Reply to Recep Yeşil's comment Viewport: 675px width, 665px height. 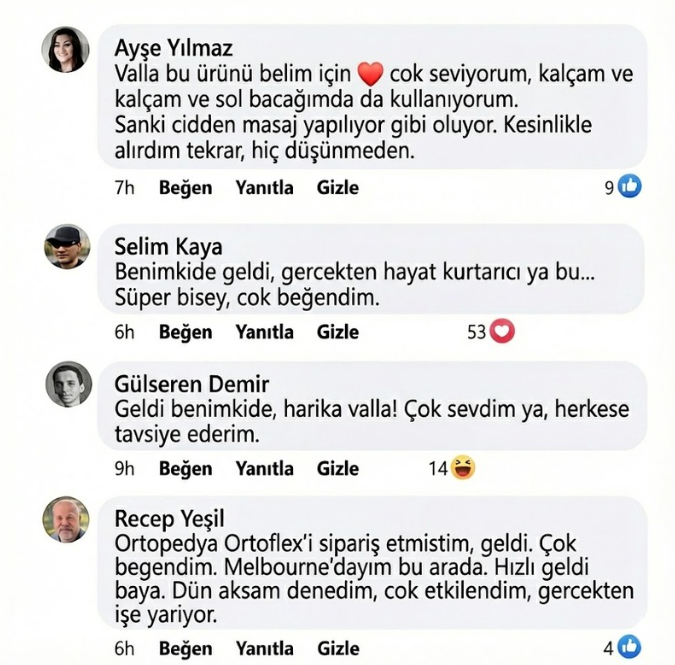(265, 648)
